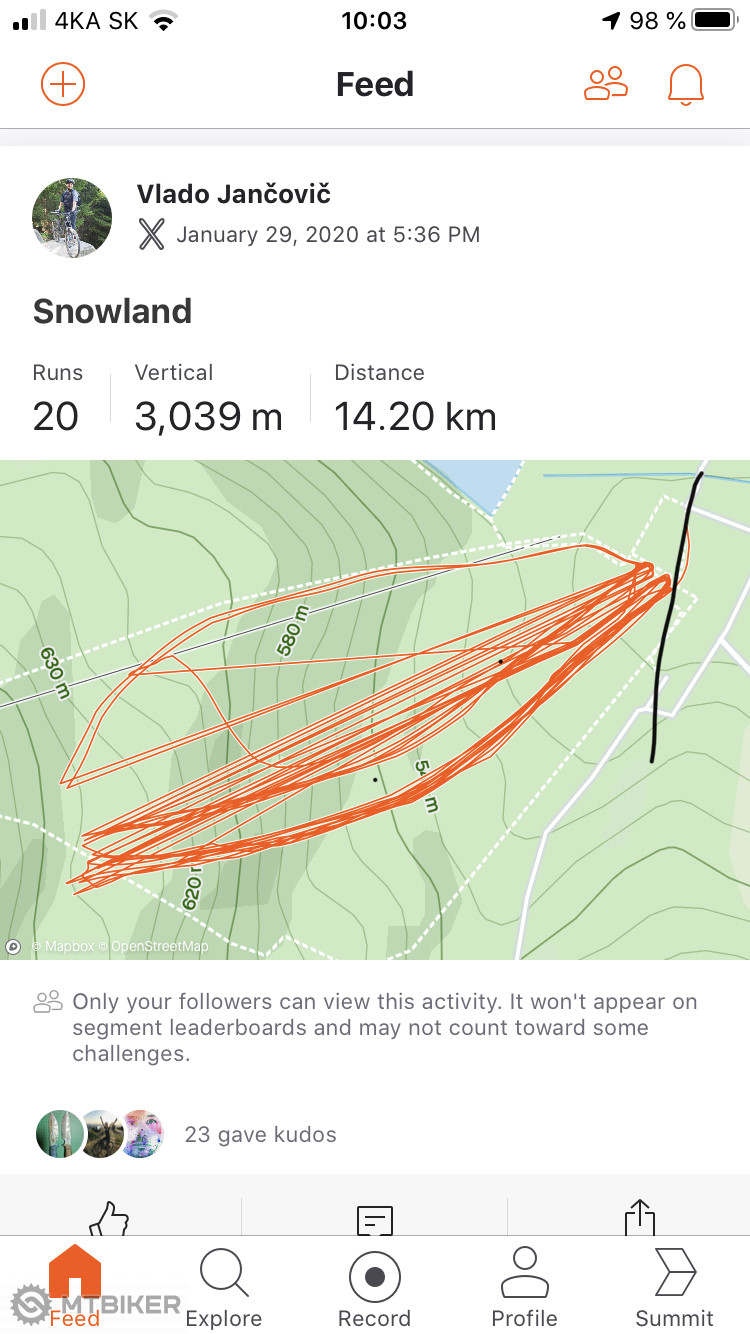Open the Snowland activity details
The image size is (750, 1334).
112,311
